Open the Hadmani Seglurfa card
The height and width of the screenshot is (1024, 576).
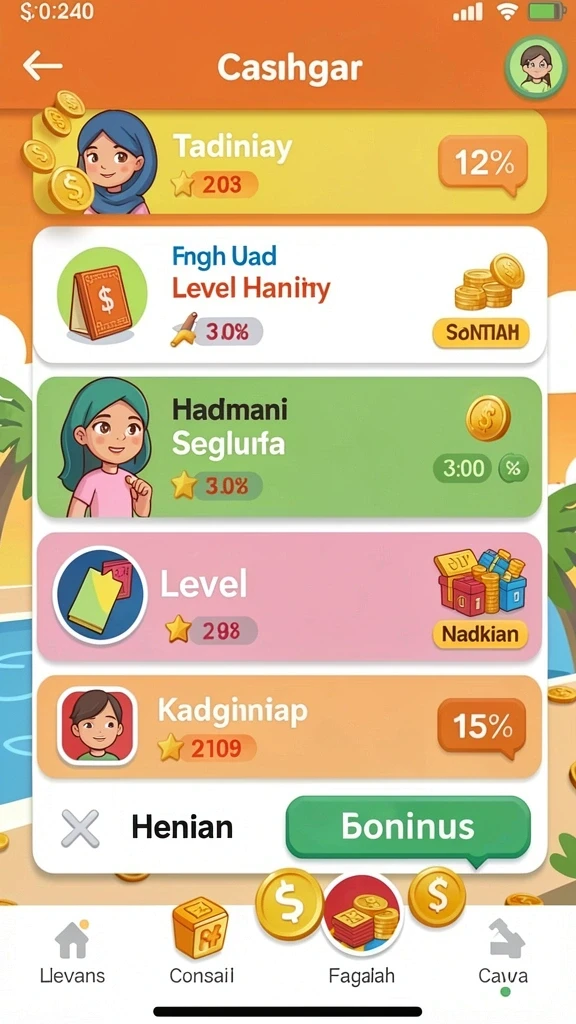click(289, 447)
